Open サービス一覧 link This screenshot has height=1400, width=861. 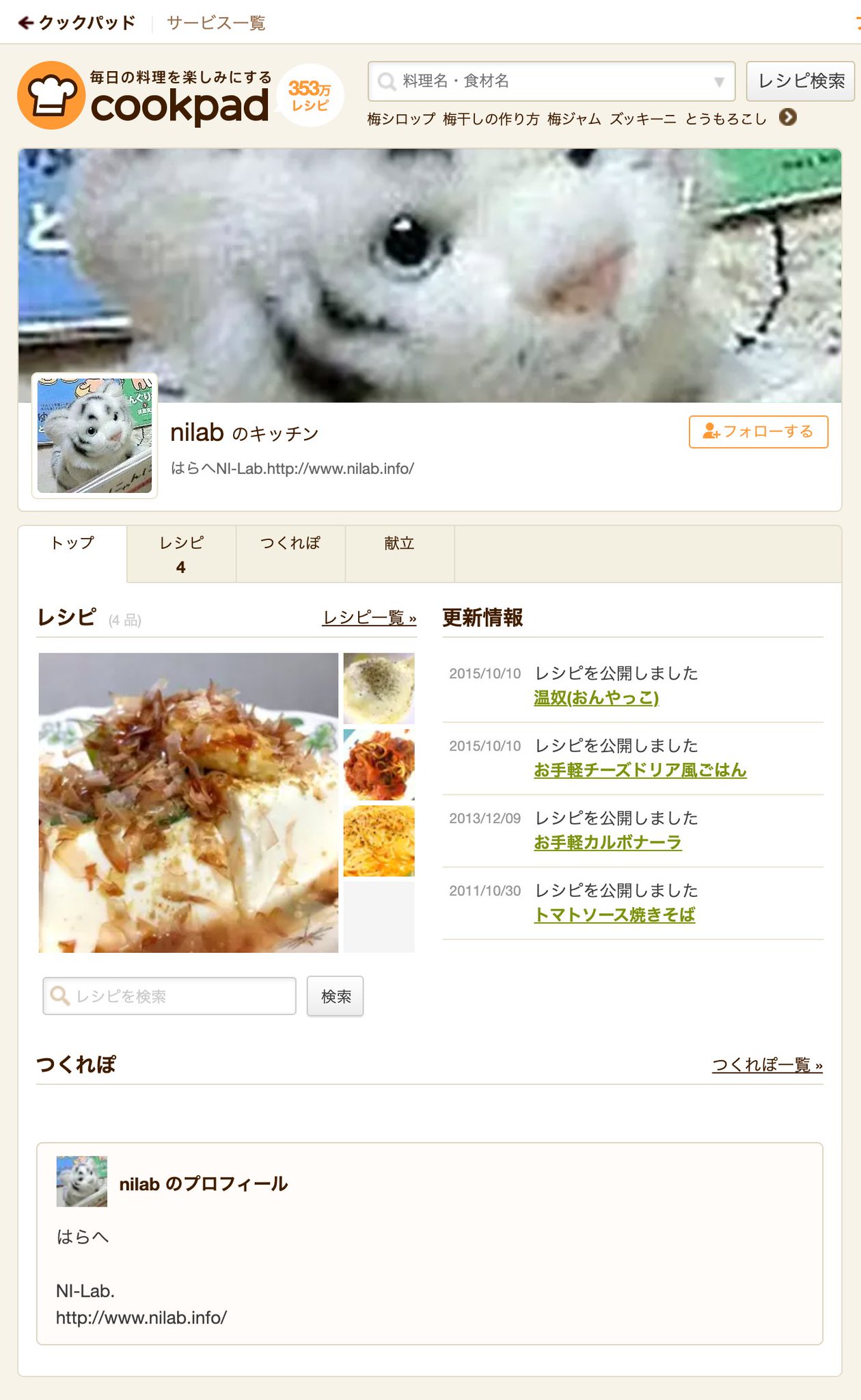click(216, 23)
